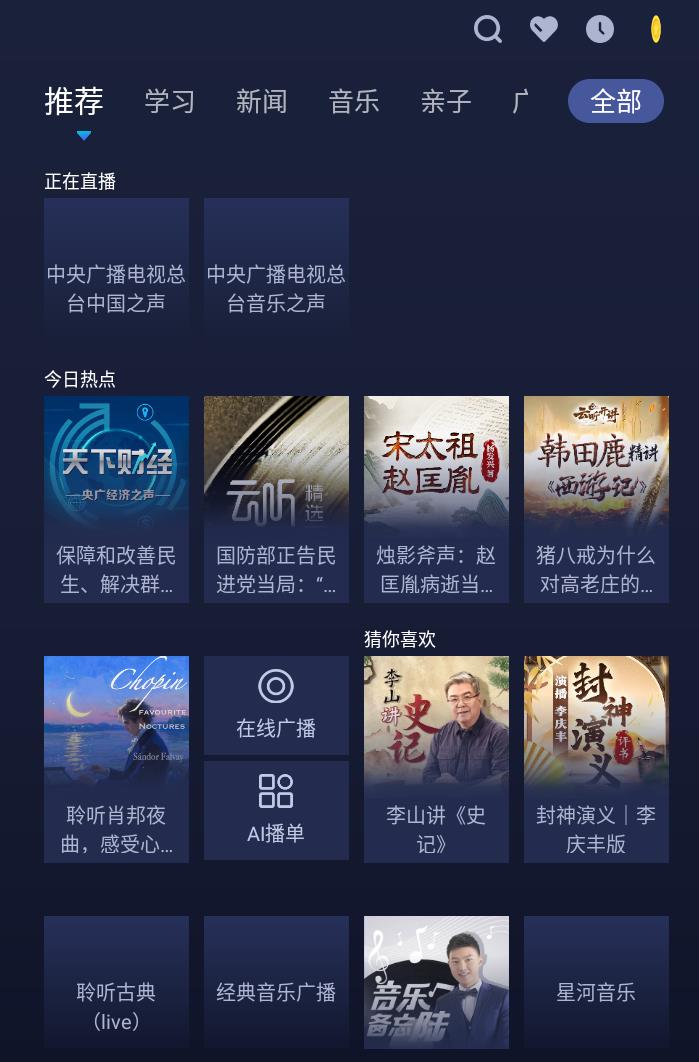Switch to the 新闻 tab
The height and width of the screenshot is (1062, 699).
262,102
